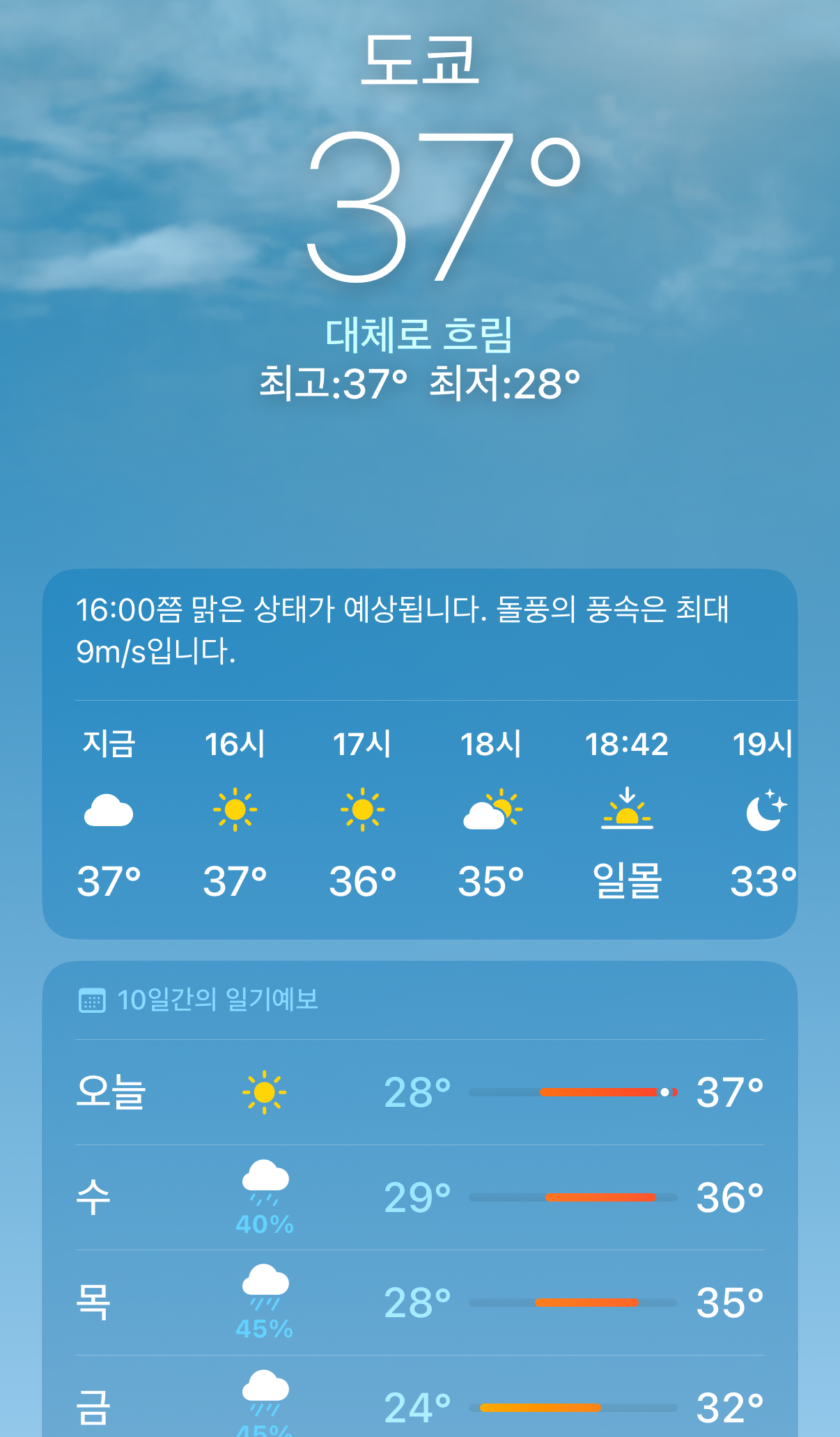Open today's (오늘) daily forecast row
This screenshot has width=840, height=1437.
[420, 1092]
